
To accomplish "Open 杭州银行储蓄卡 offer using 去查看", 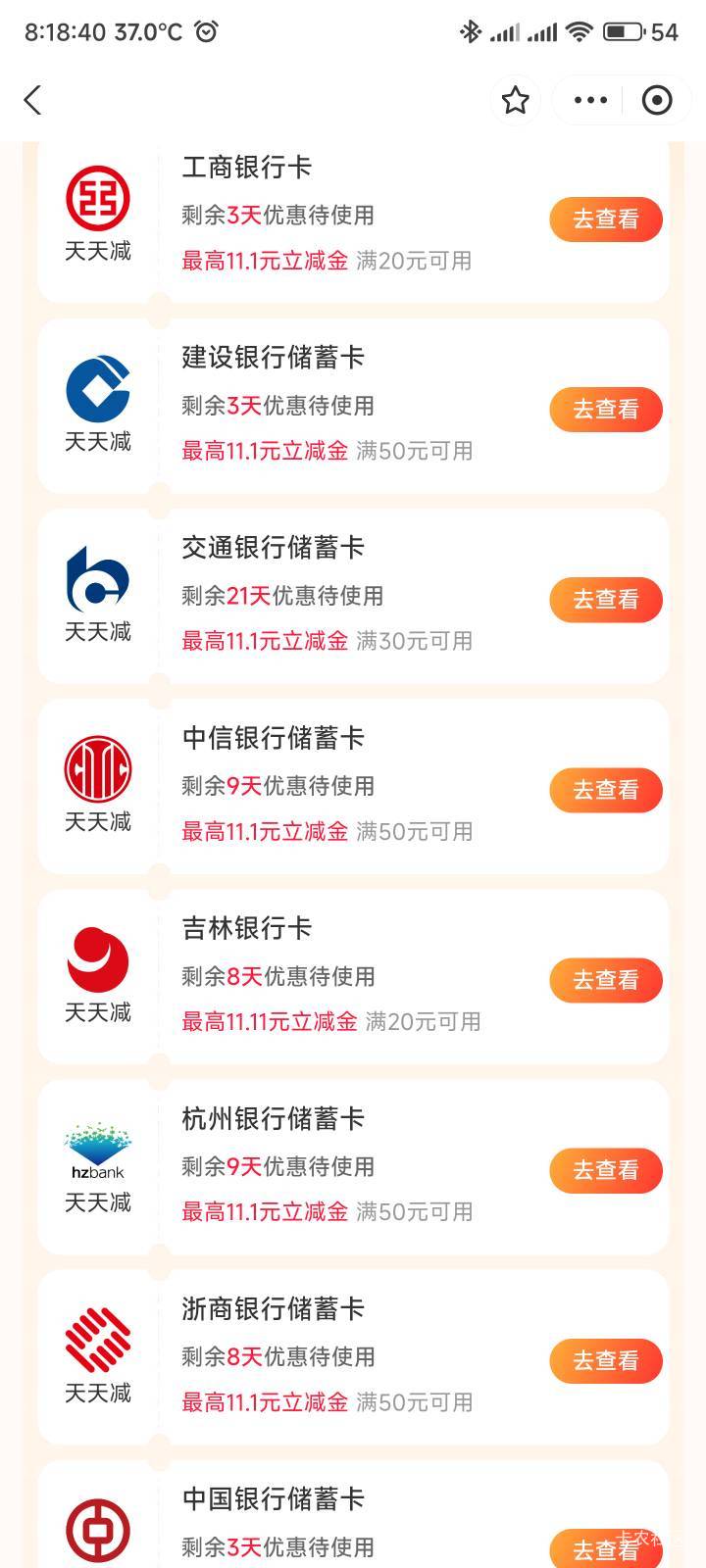I will coord(605,1169).
